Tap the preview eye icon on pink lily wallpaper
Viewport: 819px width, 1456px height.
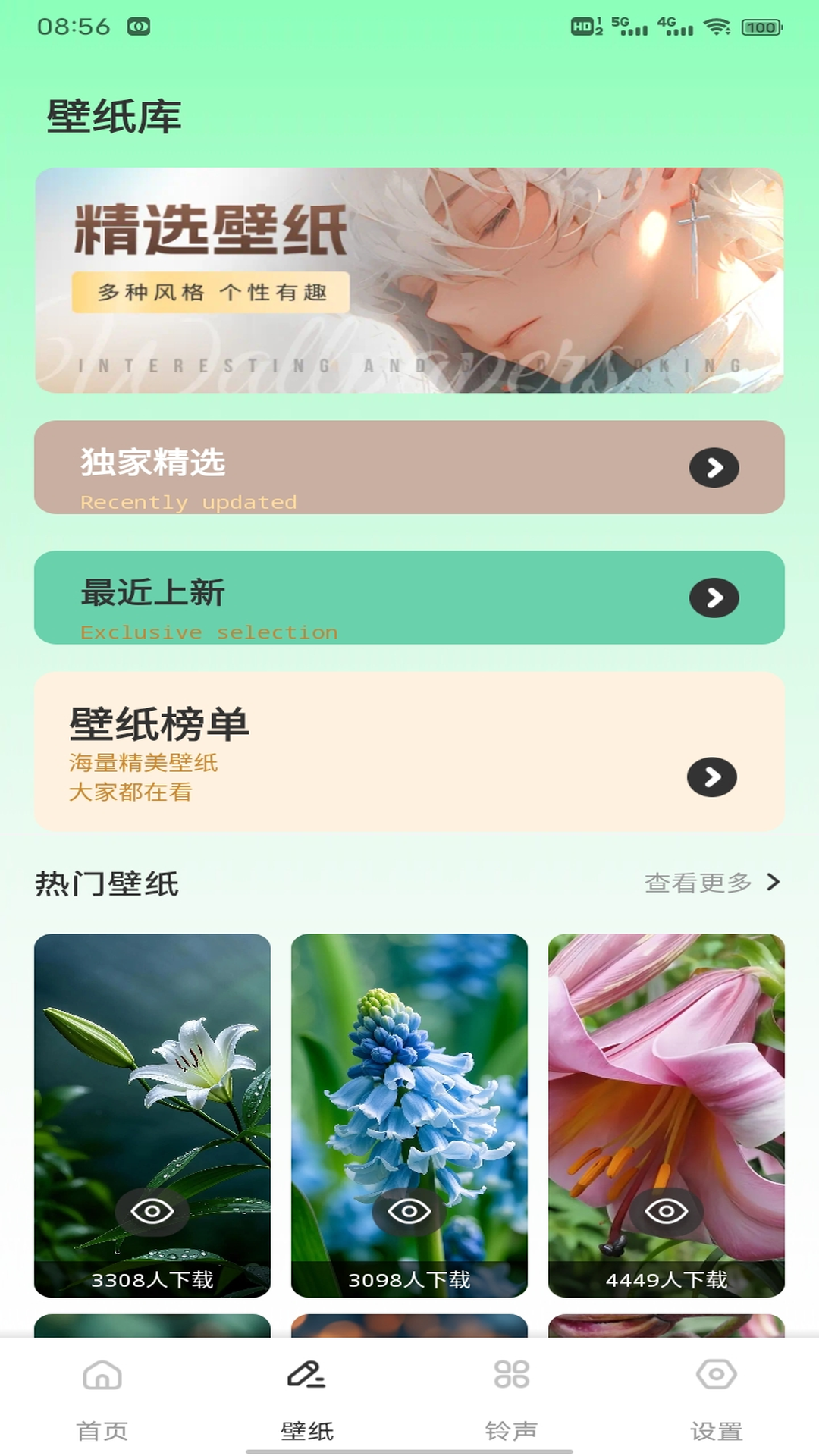coord(666,1212)
